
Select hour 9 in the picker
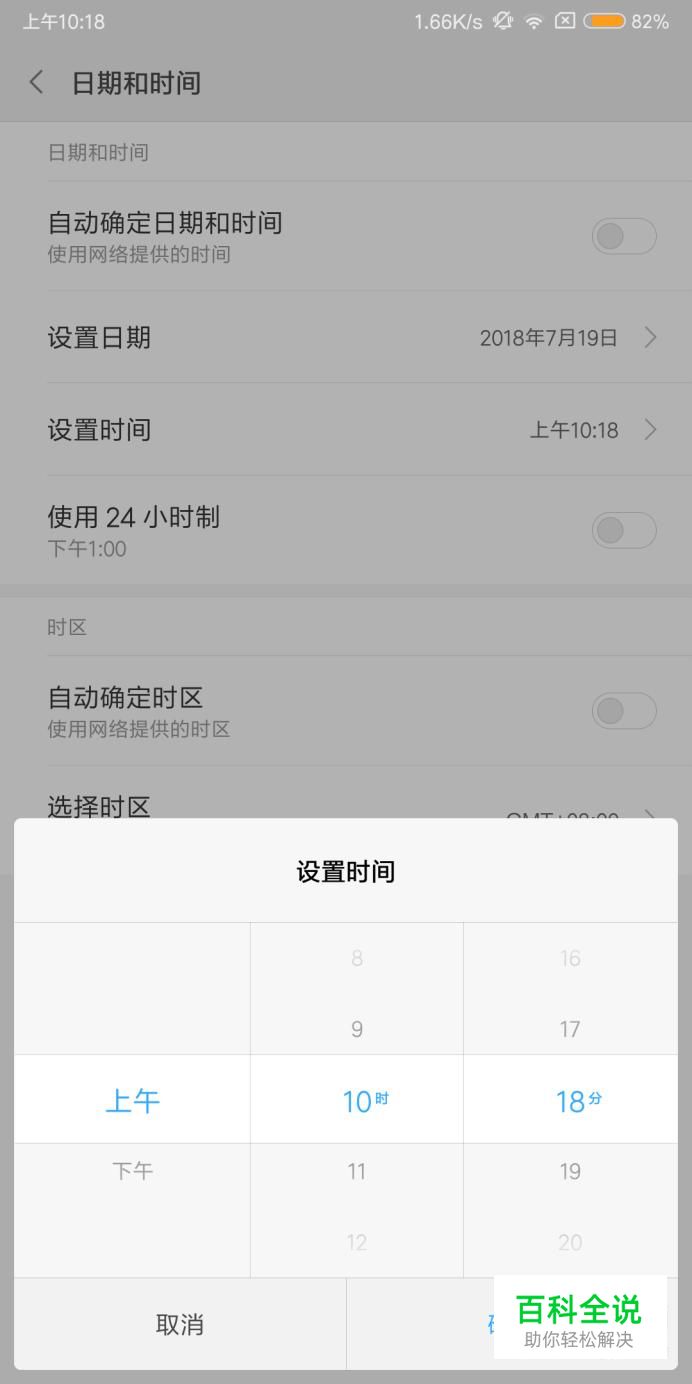click(x=357, y=1029)
